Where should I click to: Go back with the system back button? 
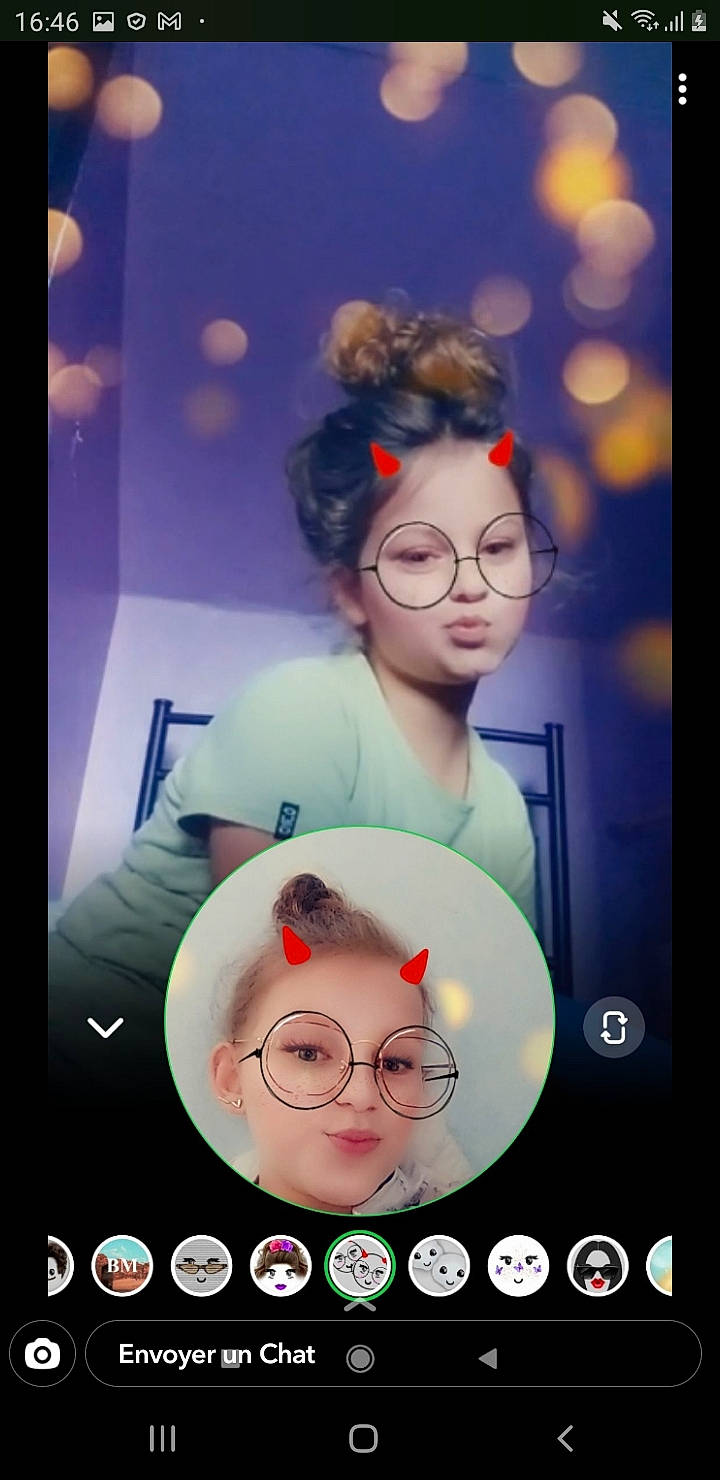point(565,1439)
